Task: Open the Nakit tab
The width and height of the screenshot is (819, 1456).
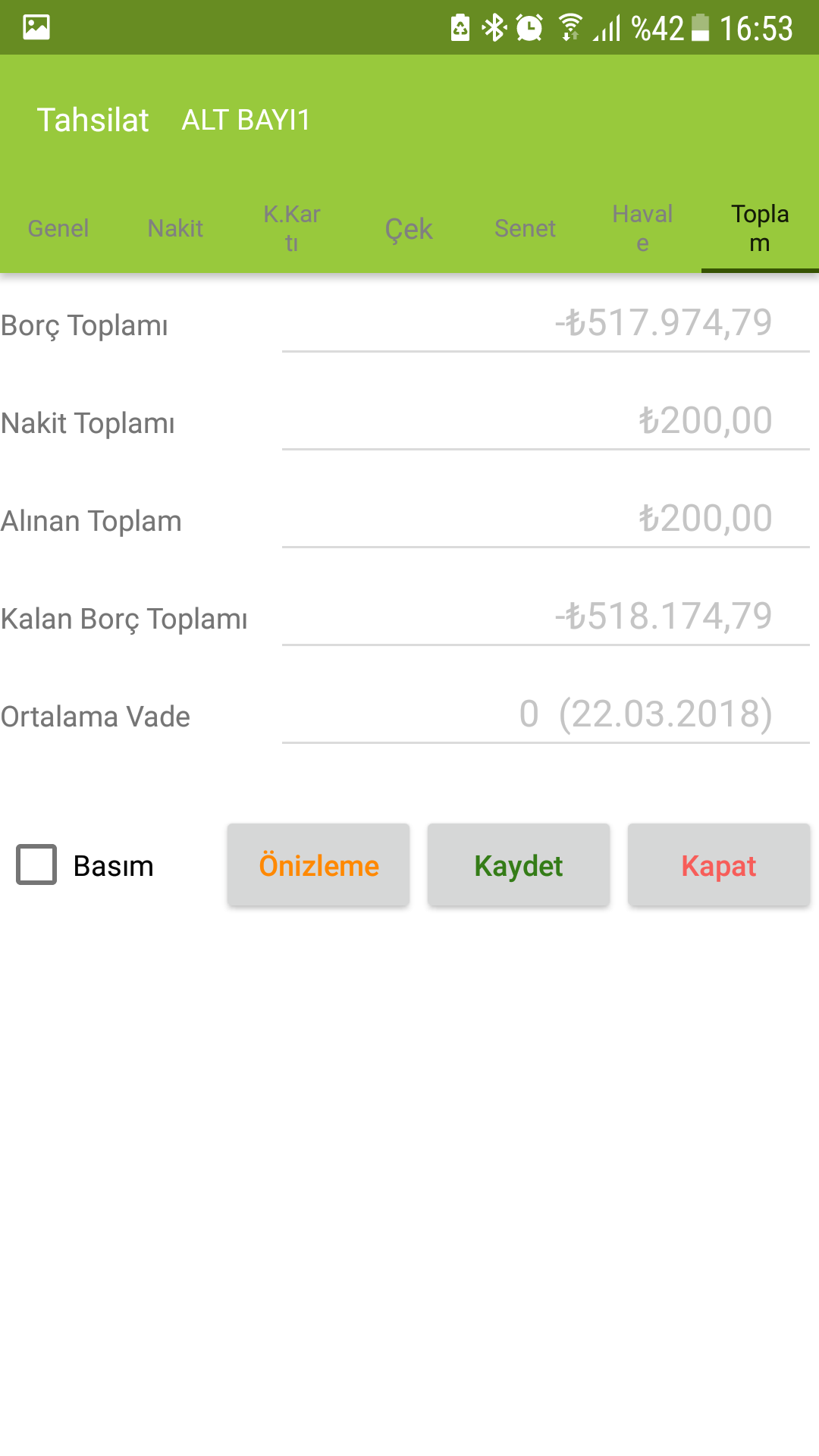Action: click(x=175, y=228)
